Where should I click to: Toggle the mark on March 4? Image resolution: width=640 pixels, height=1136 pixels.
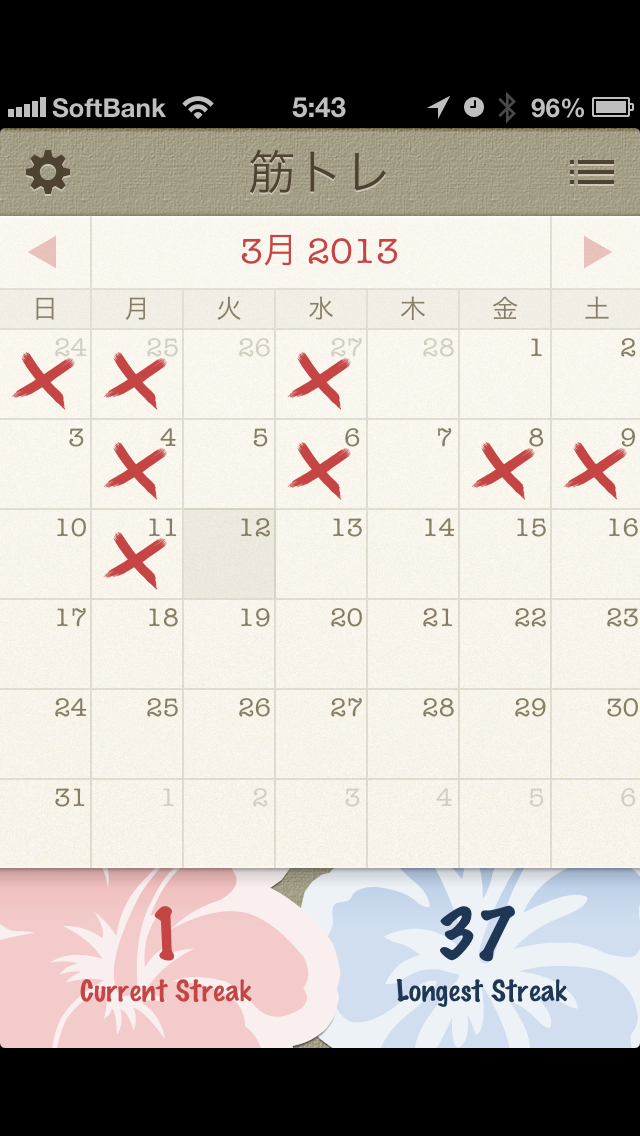137,464
